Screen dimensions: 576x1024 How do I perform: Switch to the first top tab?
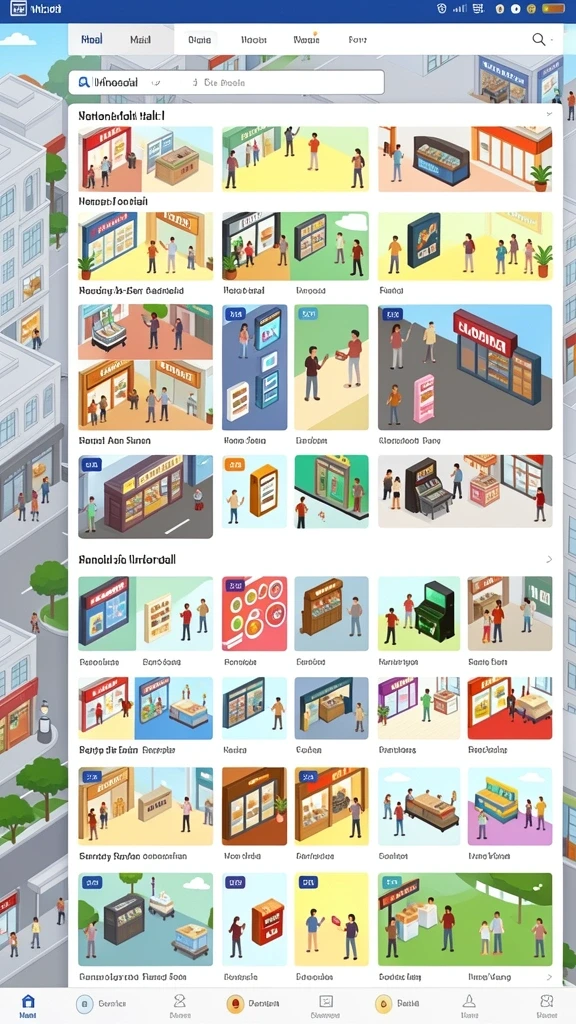pos(92,39)
